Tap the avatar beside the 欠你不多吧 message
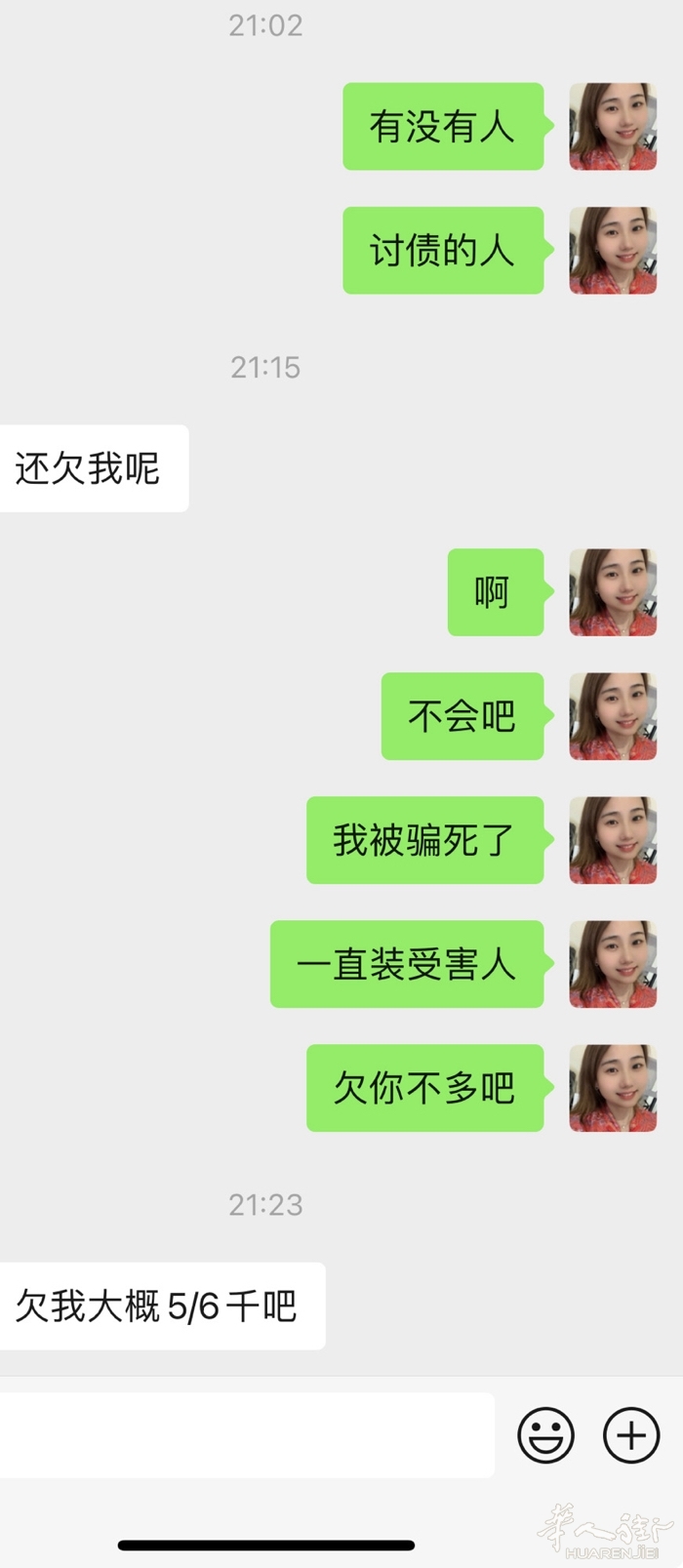The image size is (683, 1568). tap(613, 1088)
